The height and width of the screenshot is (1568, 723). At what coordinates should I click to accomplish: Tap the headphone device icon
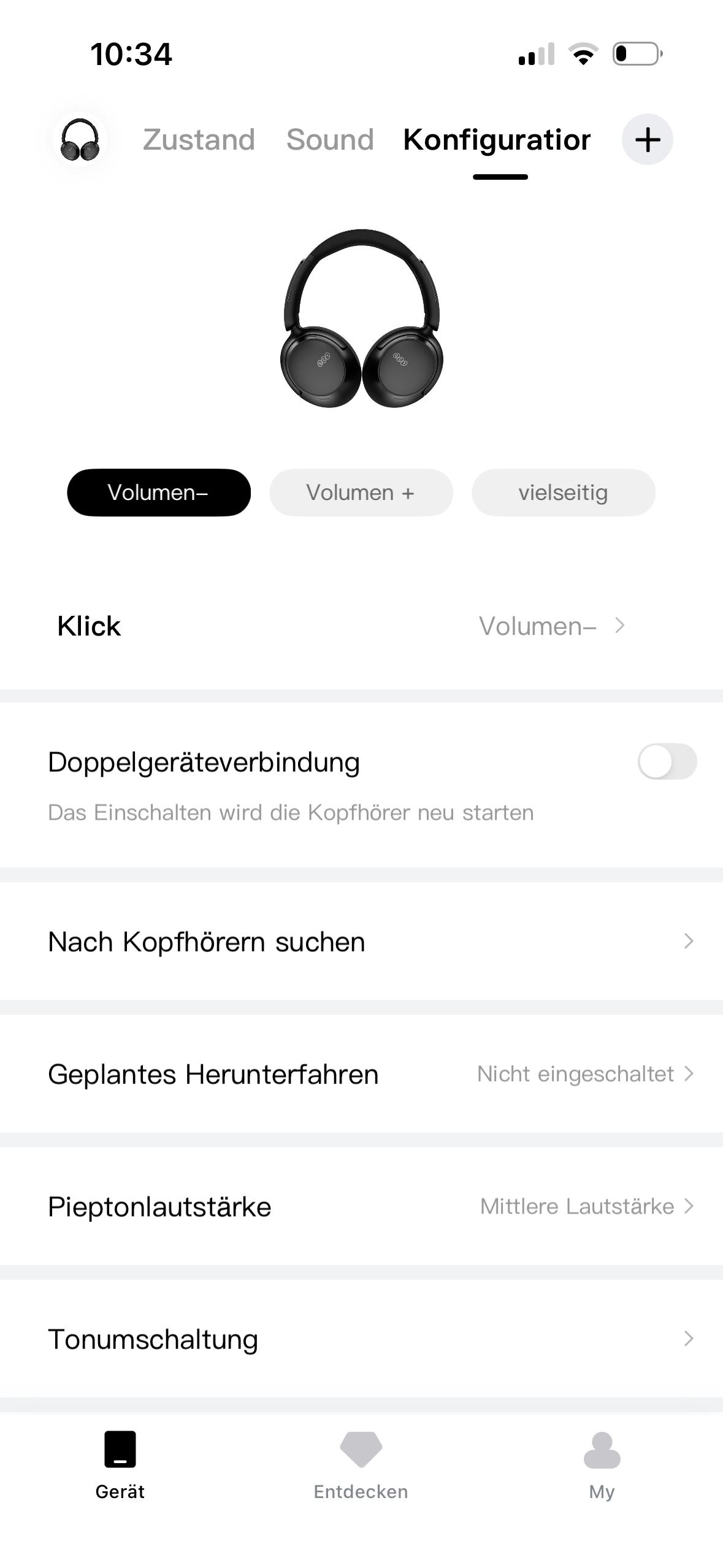[x=80, y=139]
